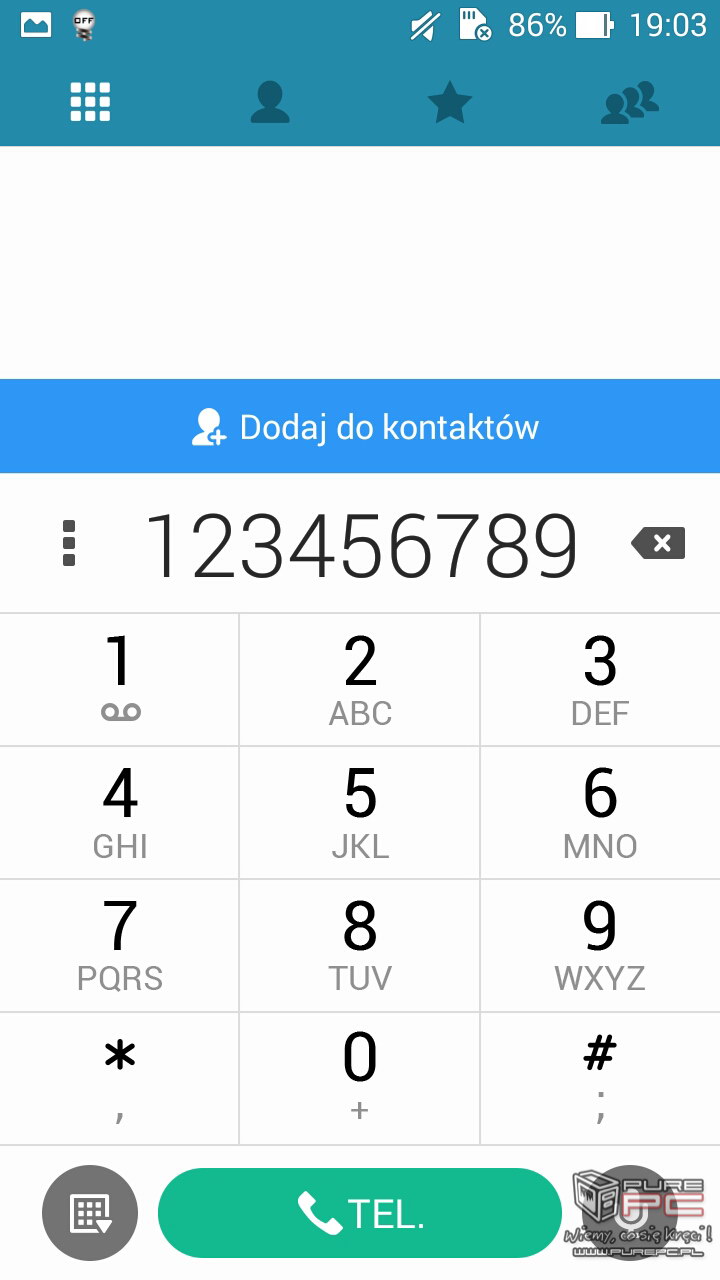Enter digit 2 ABC

(360, 679)
